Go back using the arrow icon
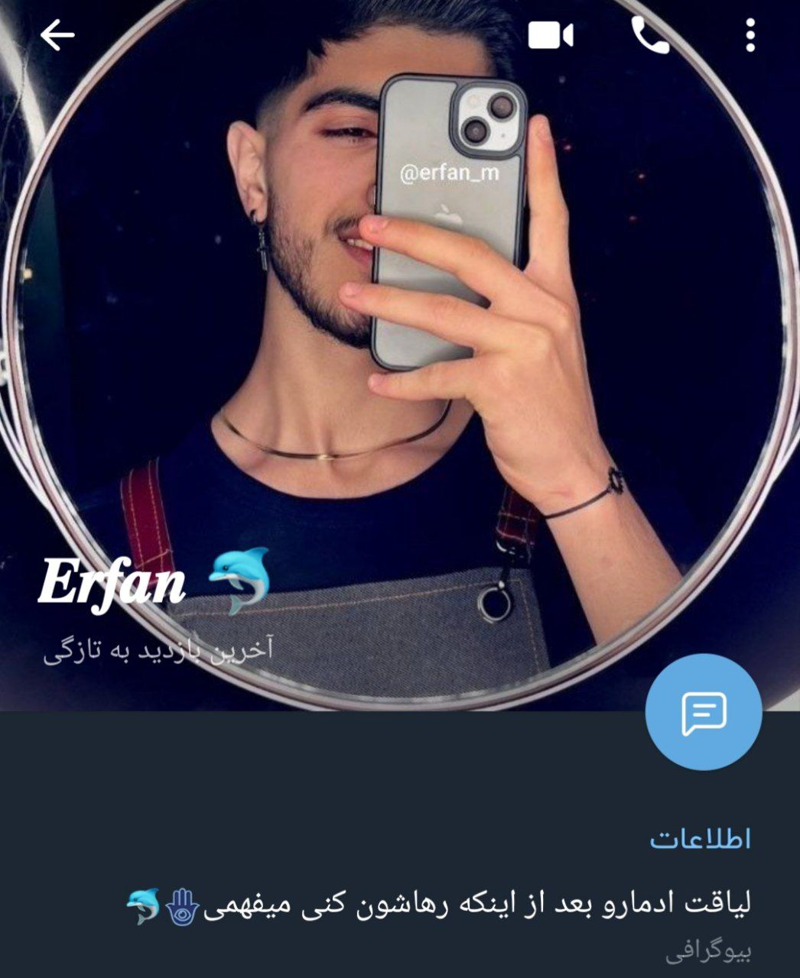The height and width of the screenshot is (978, 800). point(57,36)
